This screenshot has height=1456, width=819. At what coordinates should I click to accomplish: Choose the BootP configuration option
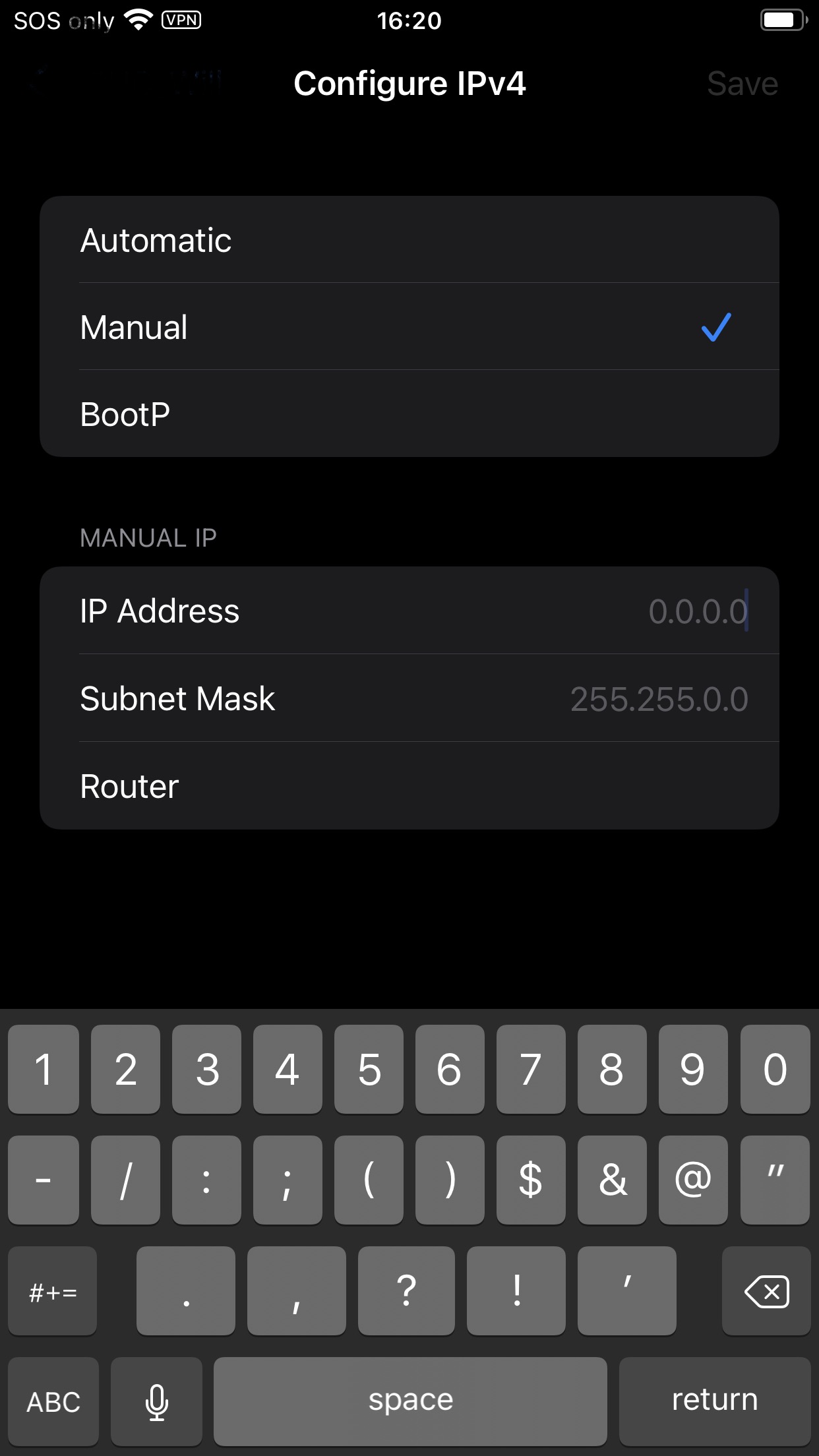coord(409,414)
